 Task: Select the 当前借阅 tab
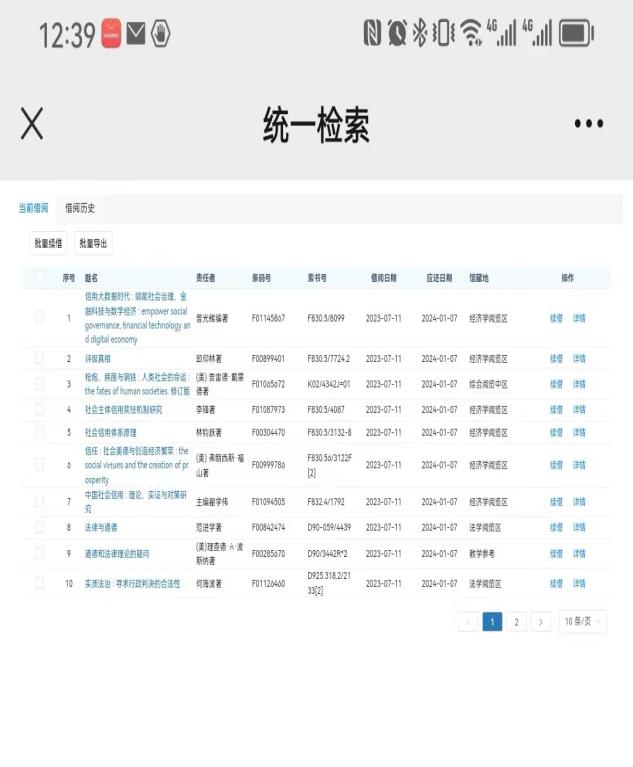tap(33, 208)
